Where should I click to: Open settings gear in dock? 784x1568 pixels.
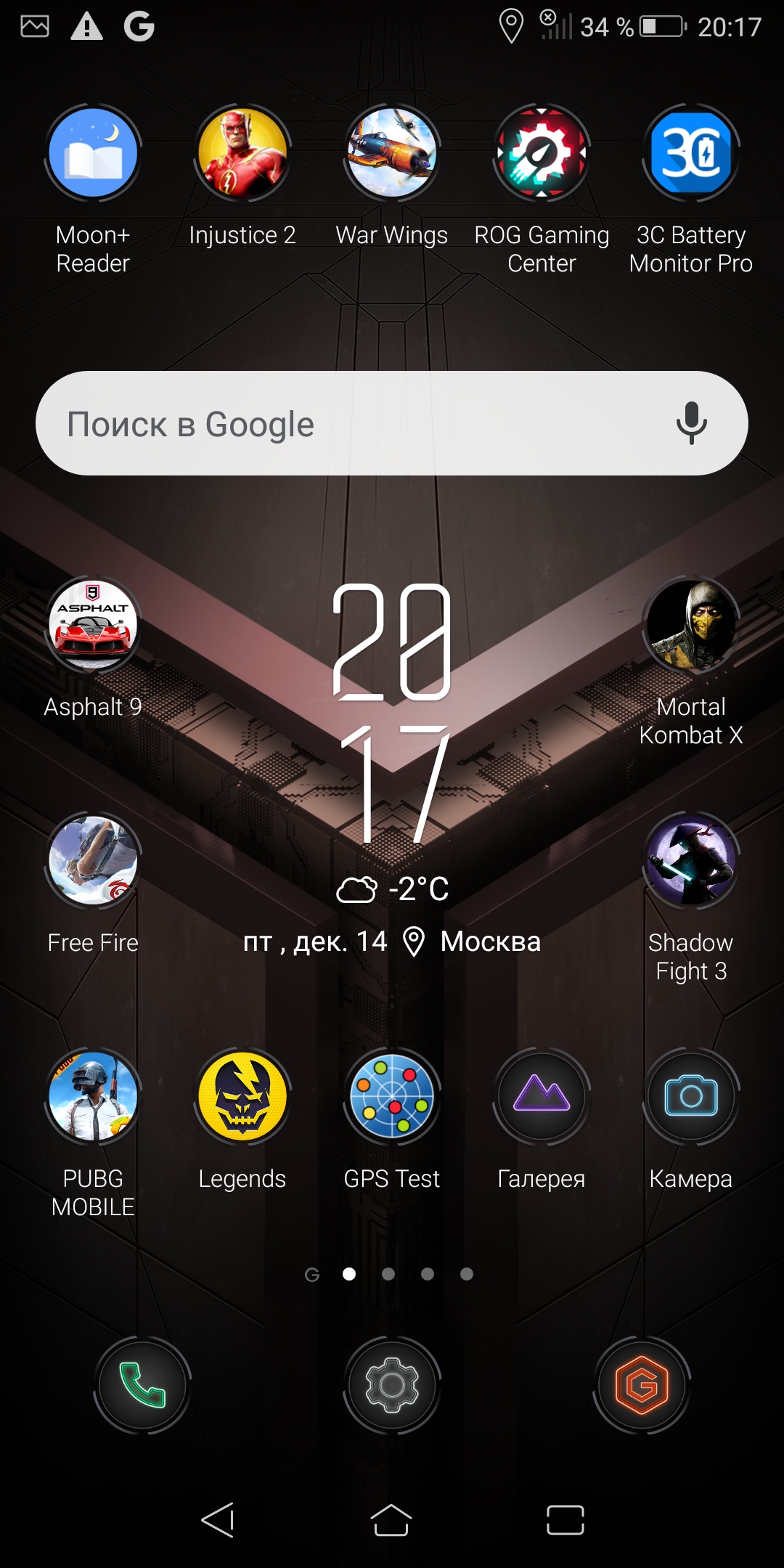click(392, 1385)
